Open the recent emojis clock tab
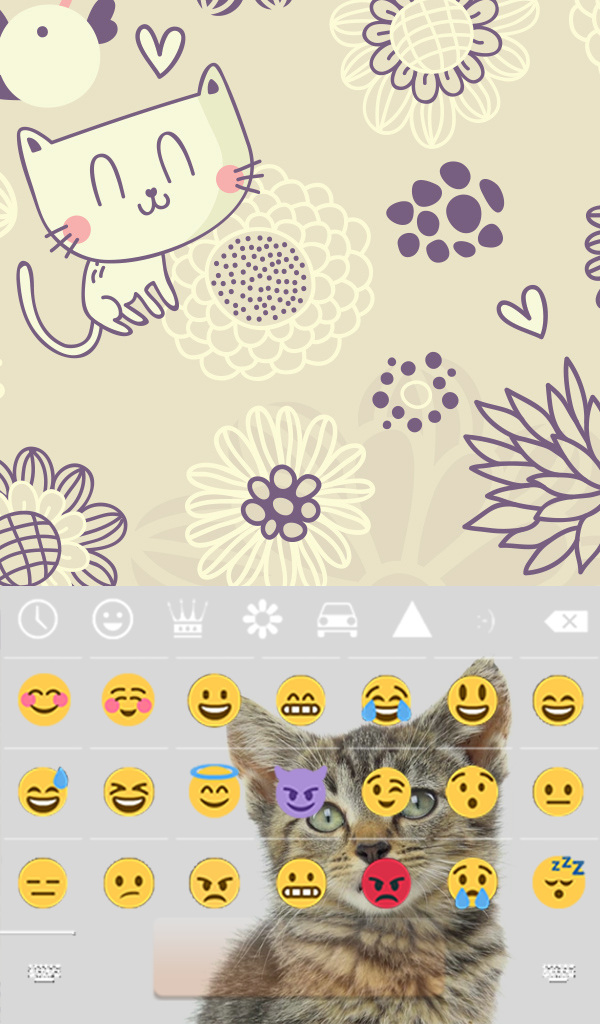The height and width of the screenshot is (1024, 600). [x=38, y=620]
